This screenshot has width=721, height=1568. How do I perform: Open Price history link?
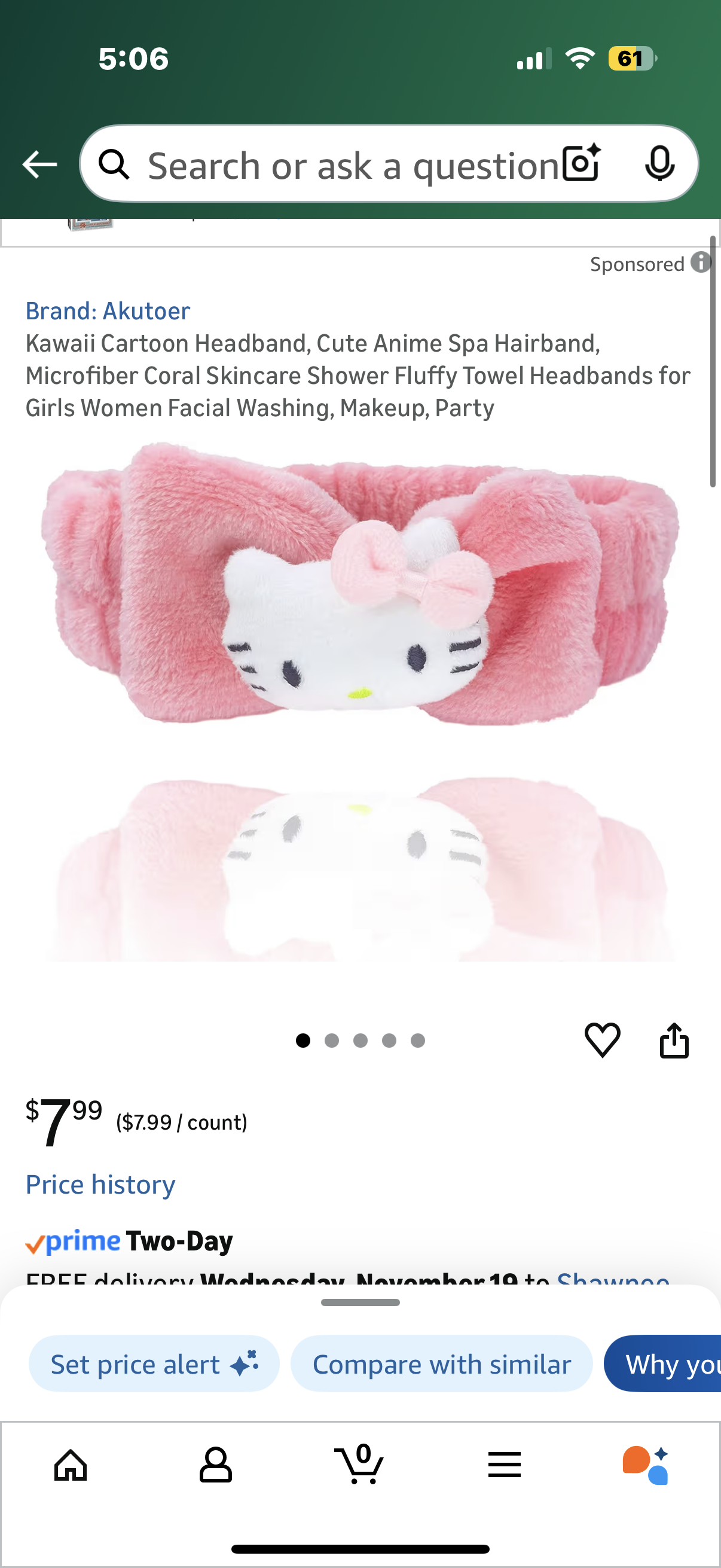(100, 1185)
